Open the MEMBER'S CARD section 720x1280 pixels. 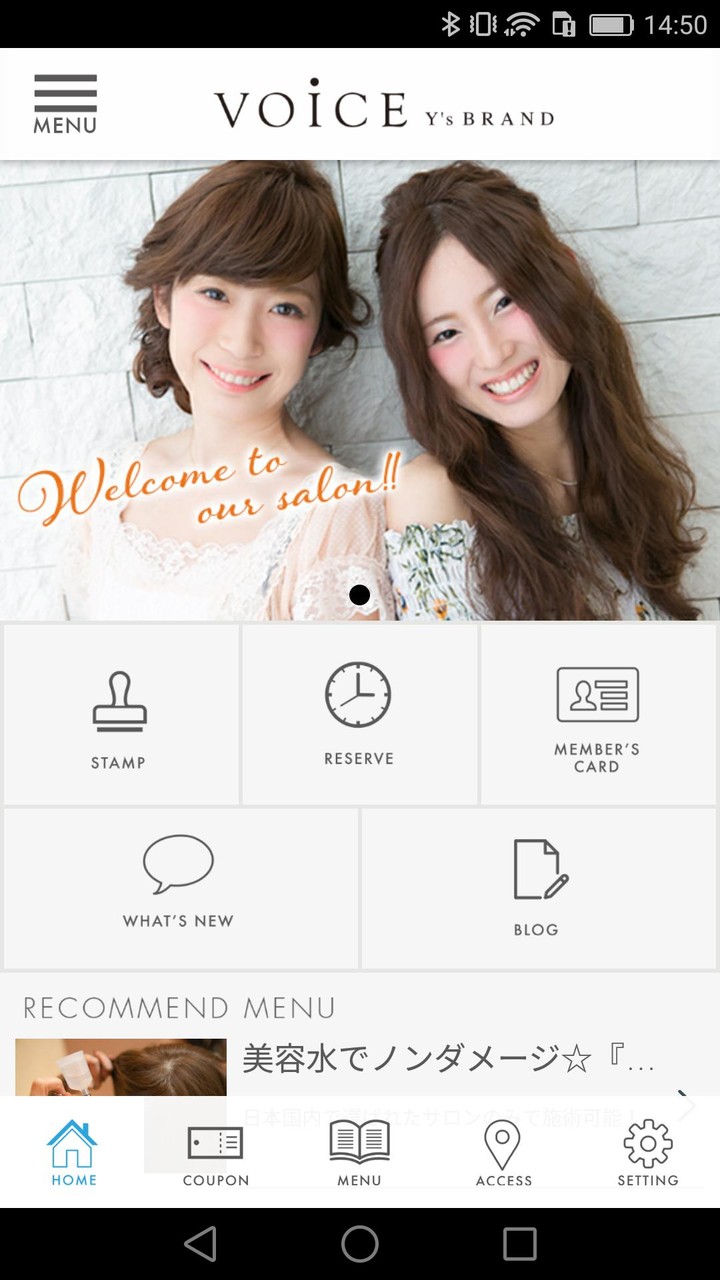pos(598,714)
